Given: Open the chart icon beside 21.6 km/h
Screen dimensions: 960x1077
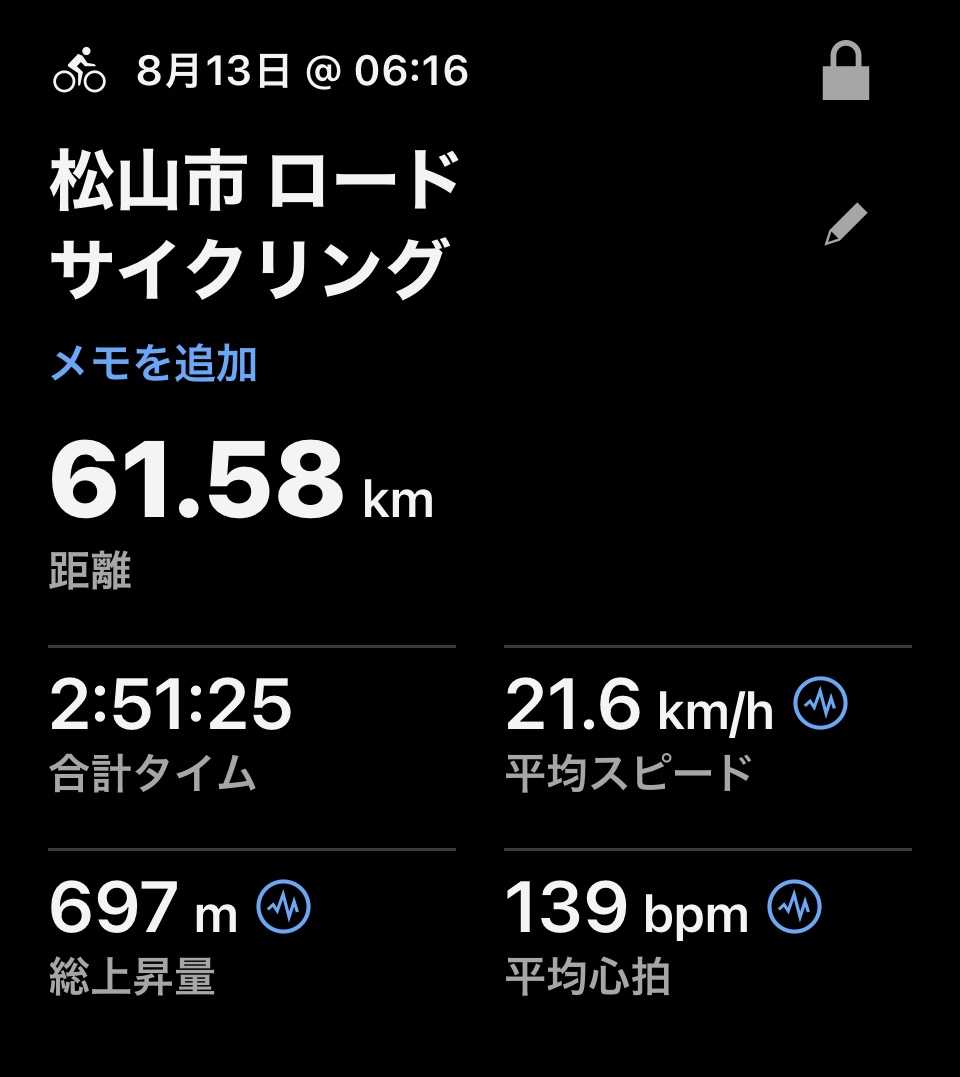Looking at the screenshot, I should (x=820, y=704).
